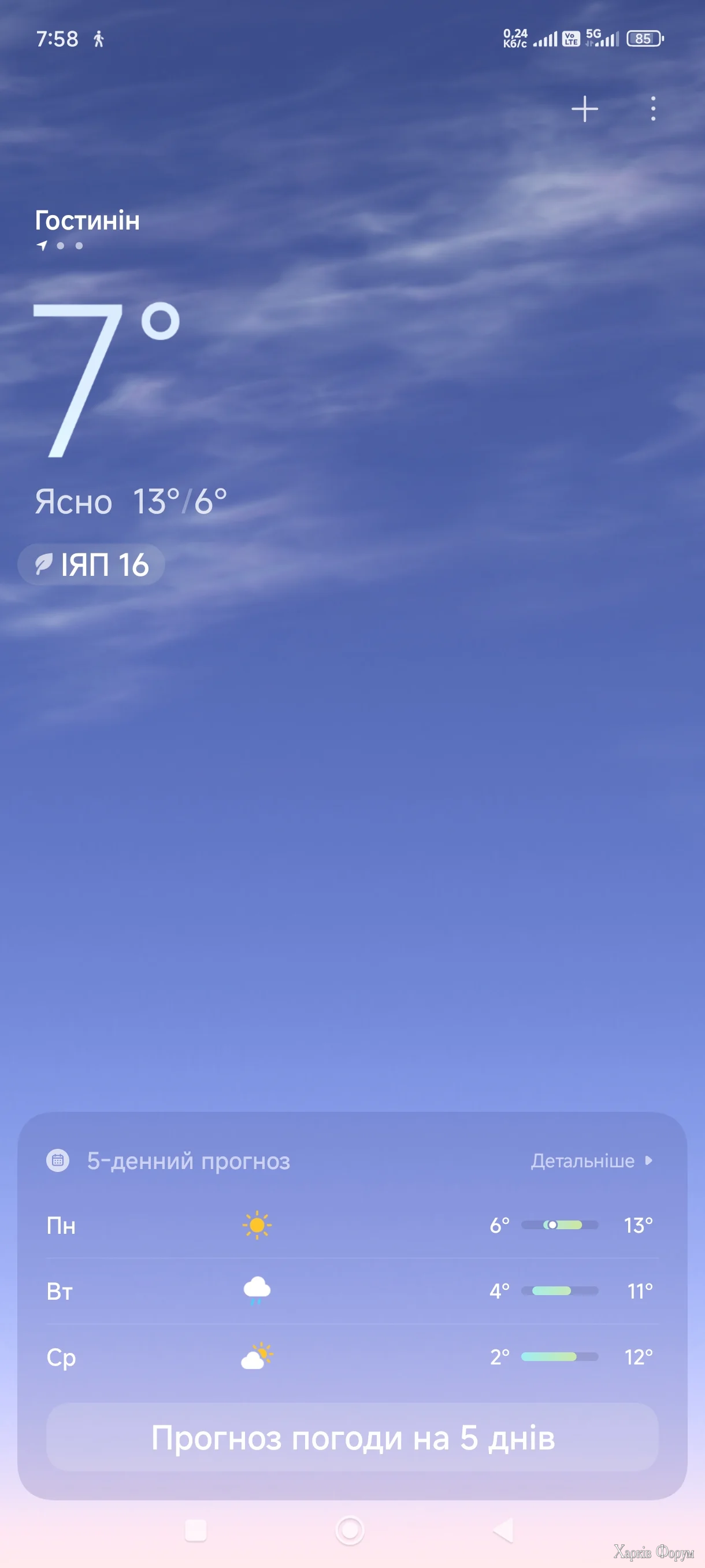This screenshot has height=1568, width=705.
Task: Go back using navigation bar
Action: pos(503,1530)
